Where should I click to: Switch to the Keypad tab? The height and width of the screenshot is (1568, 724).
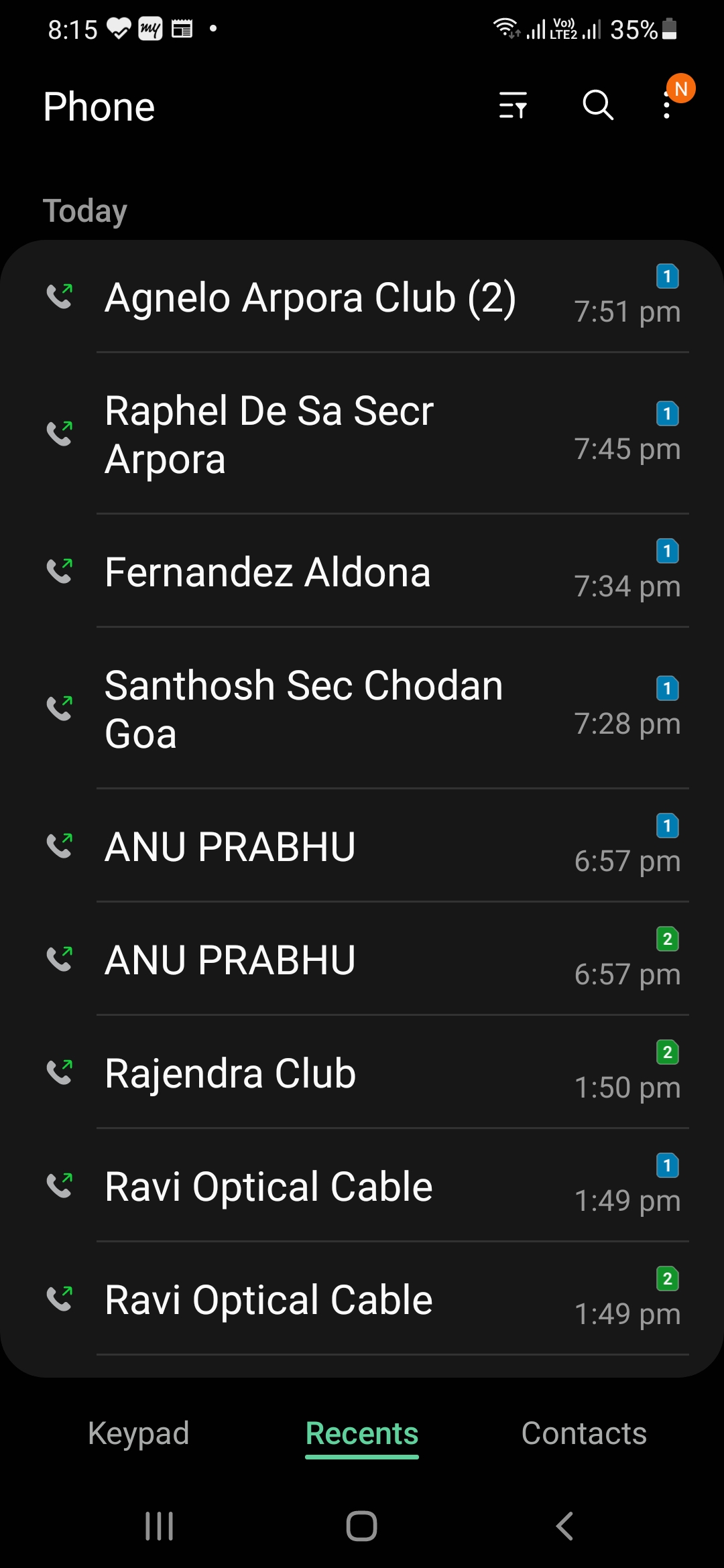[139, 1434]
